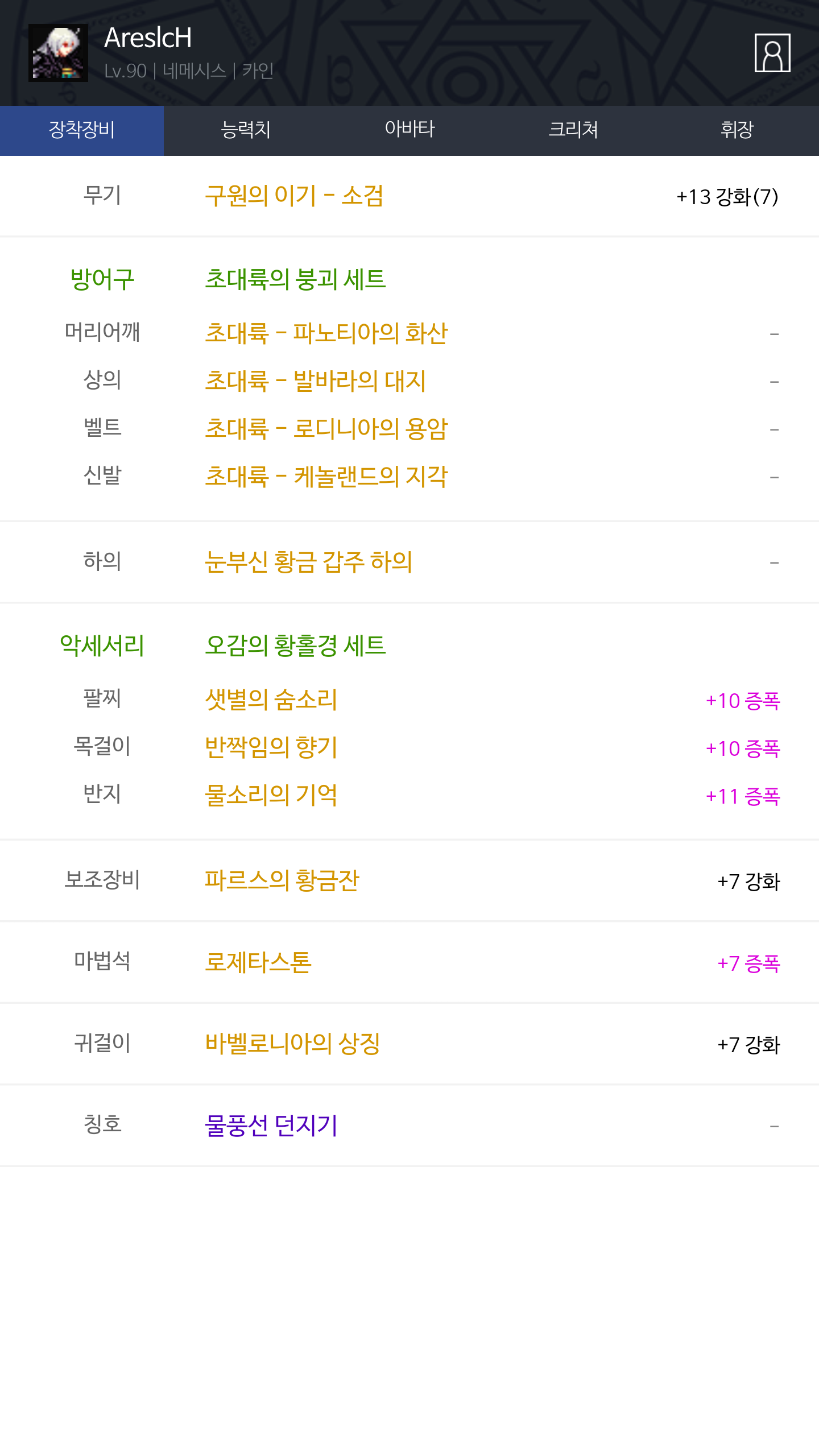
Task: Switch to the 능력치 tab
Action: pyautogui.click(x=246, y=130)
